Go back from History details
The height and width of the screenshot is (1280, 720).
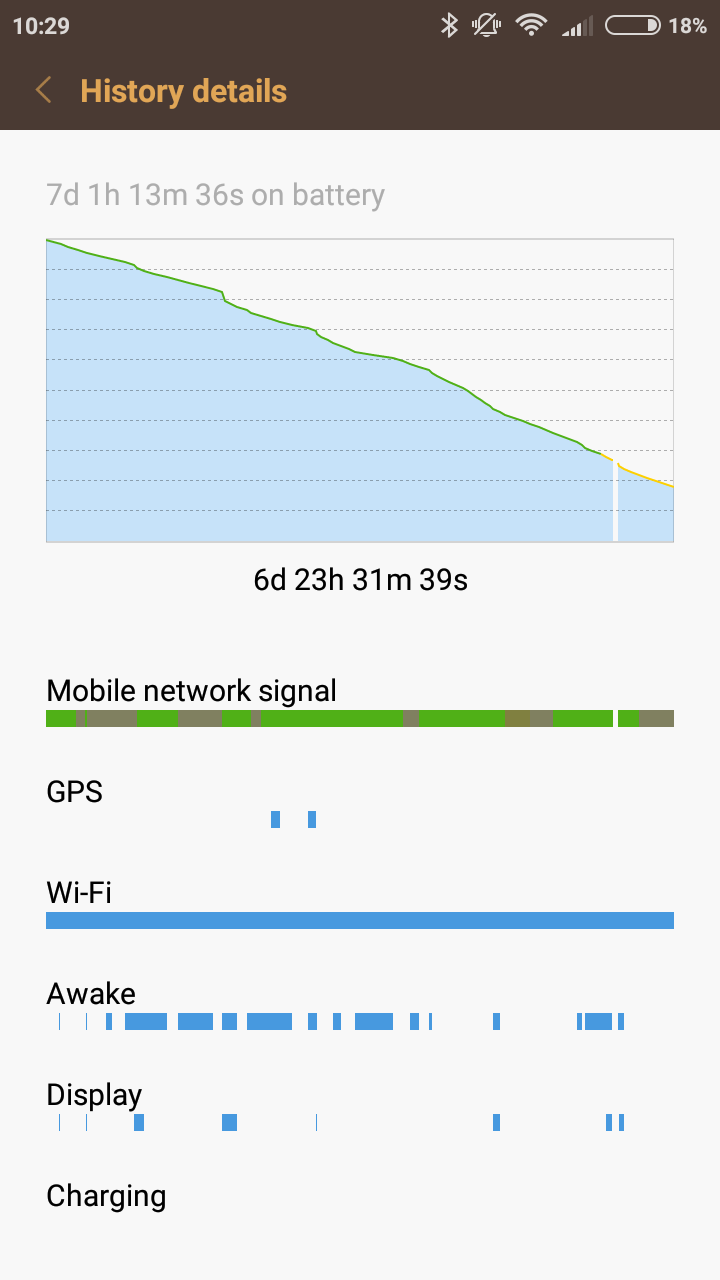tap(43, 91)
